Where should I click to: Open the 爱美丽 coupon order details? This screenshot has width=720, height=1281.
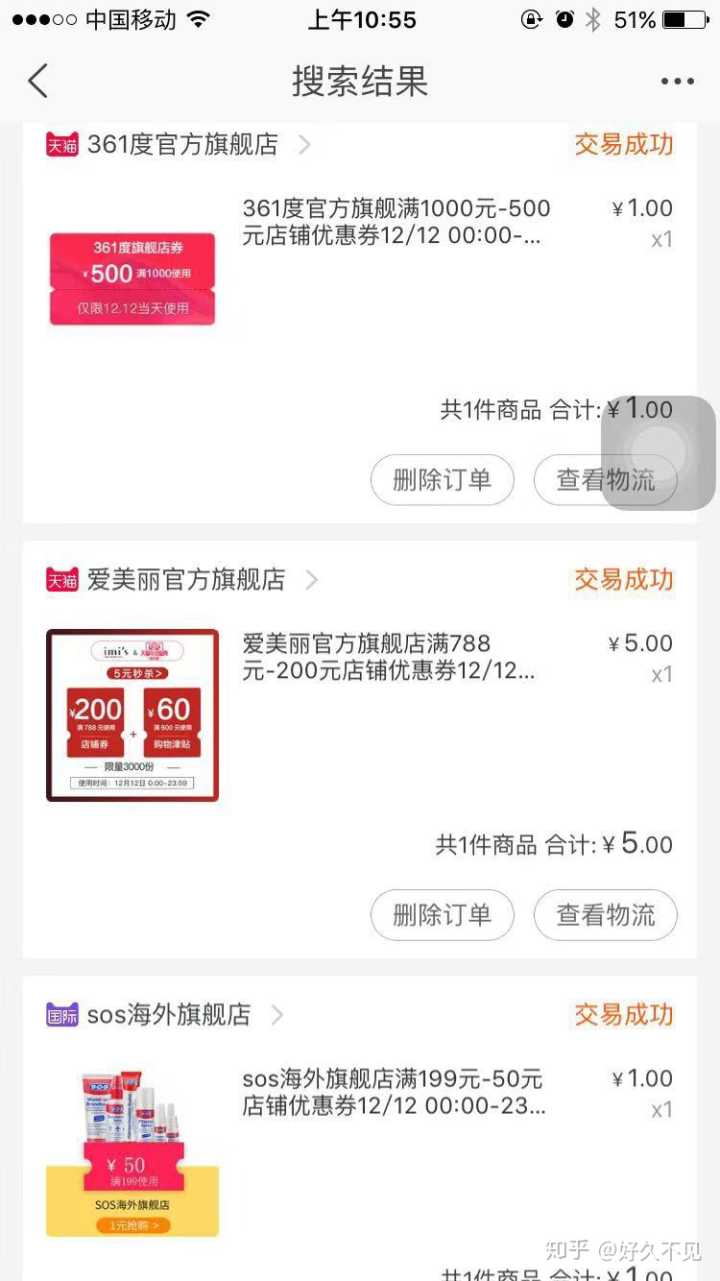coord(391,658)
